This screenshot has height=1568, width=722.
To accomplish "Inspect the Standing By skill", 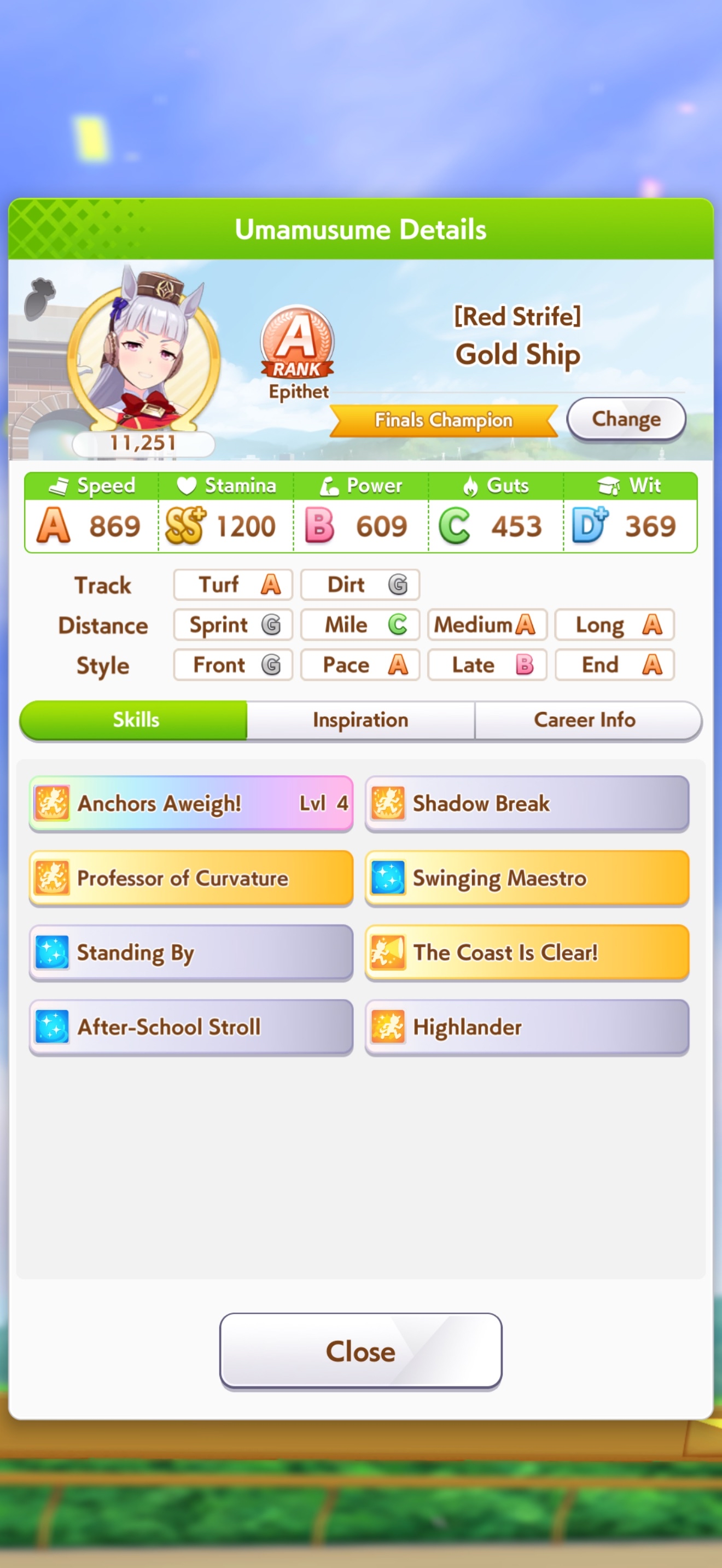I will (190, 952).
